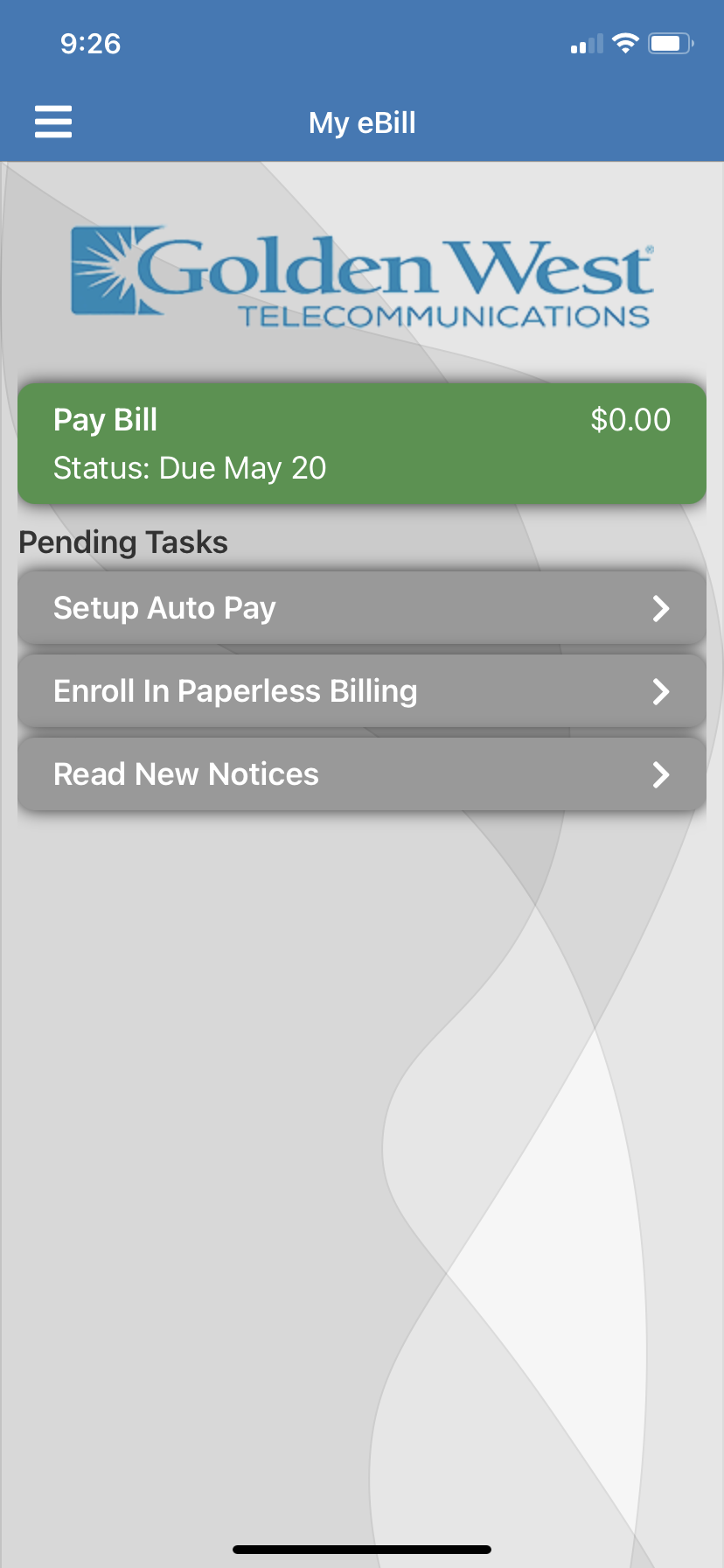Click the sunburst graphic in the logo
The image size is (724, 1568).
[x=108, y=268]
